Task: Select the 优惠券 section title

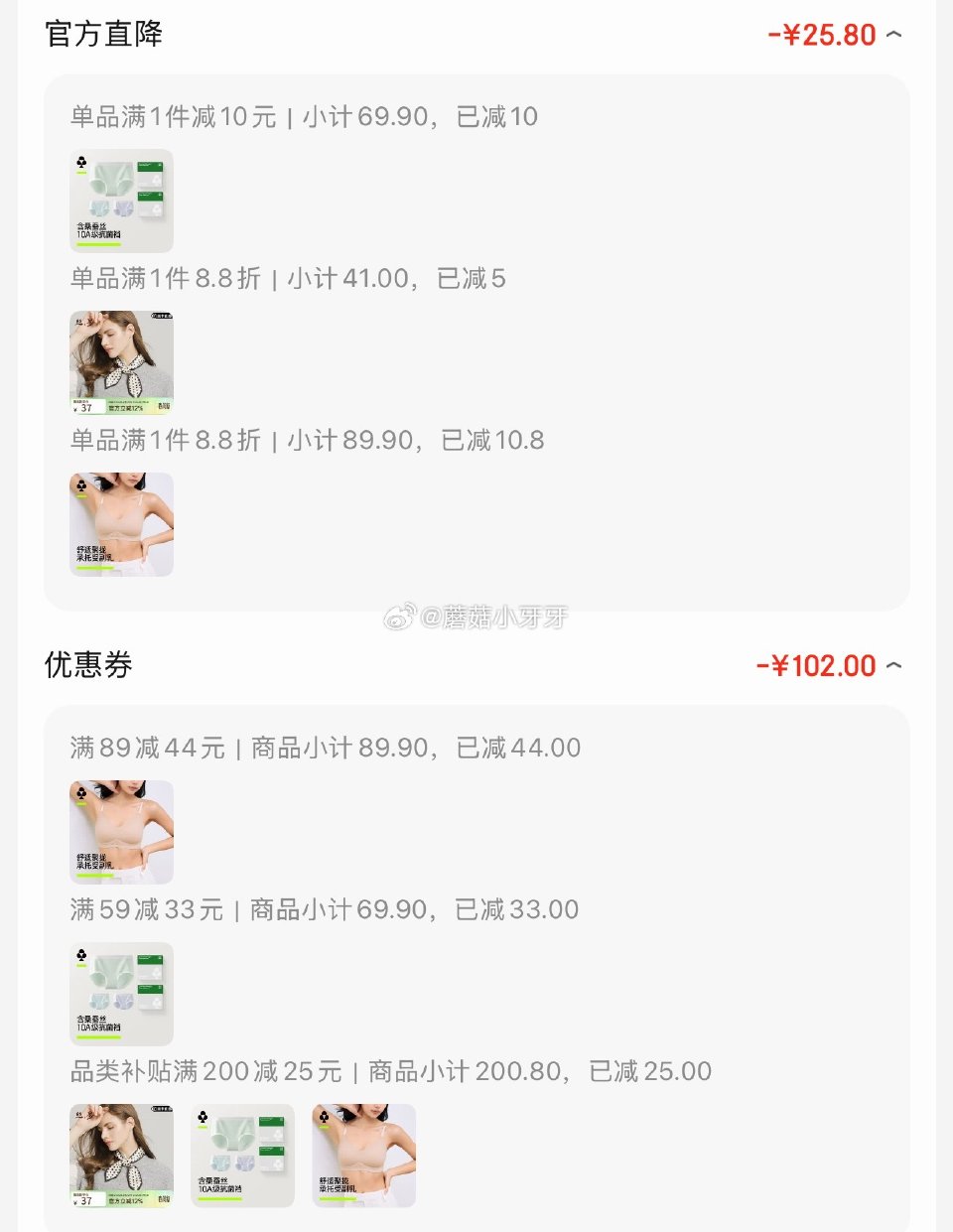Action: click(87, 665)
